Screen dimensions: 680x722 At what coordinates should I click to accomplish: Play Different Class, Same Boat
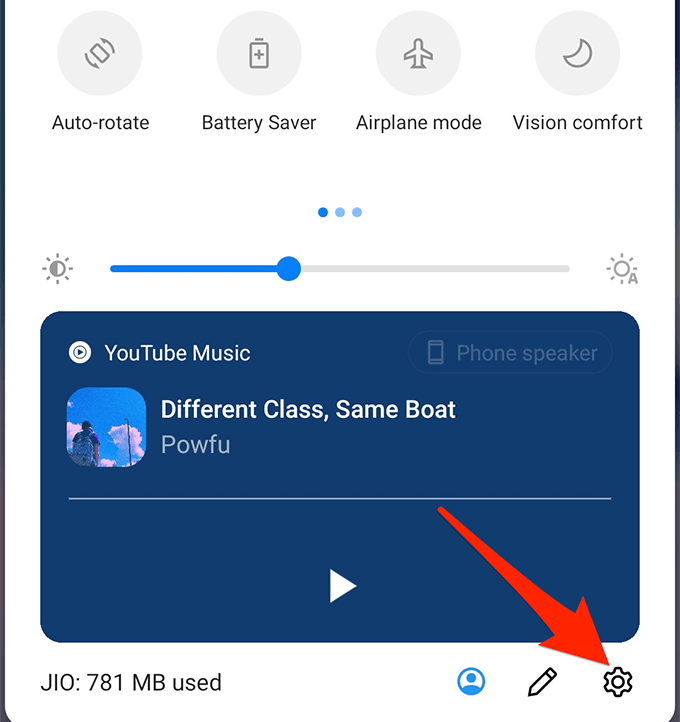[x=343, y=586]
